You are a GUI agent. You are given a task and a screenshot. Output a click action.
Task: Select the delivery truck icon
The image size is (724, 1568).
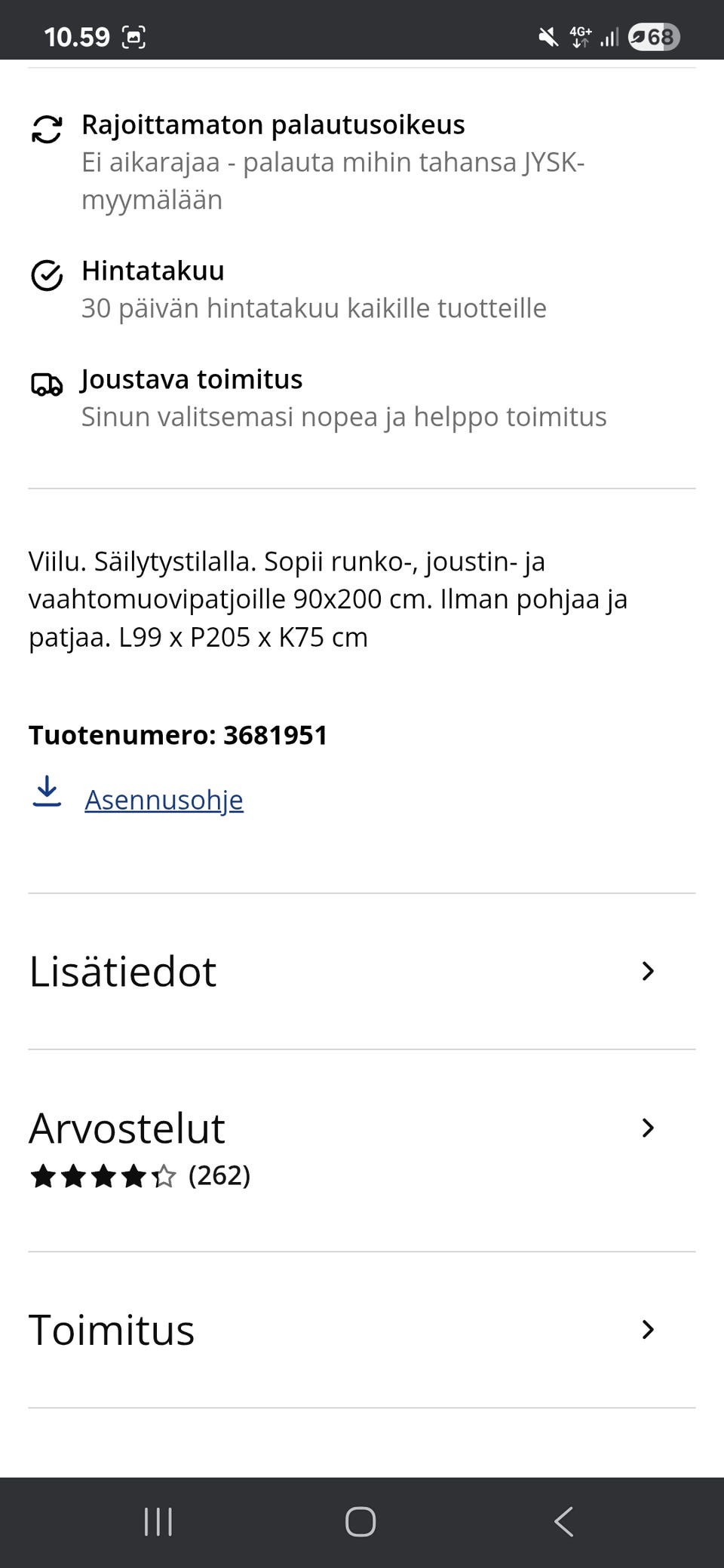pos(47,387)
